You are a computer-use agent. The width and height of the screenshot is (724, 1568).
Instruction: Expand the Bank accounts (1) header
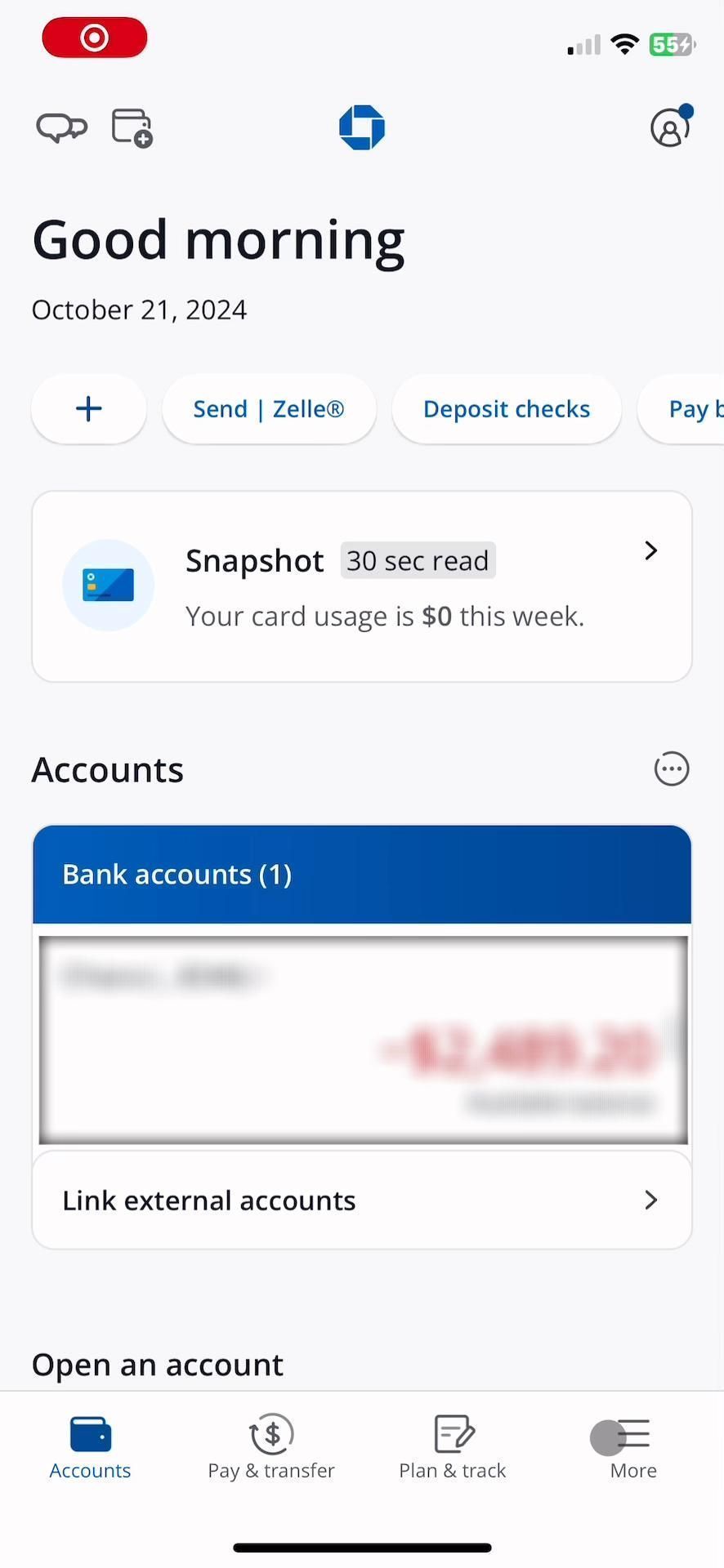(x=362, y=874)
